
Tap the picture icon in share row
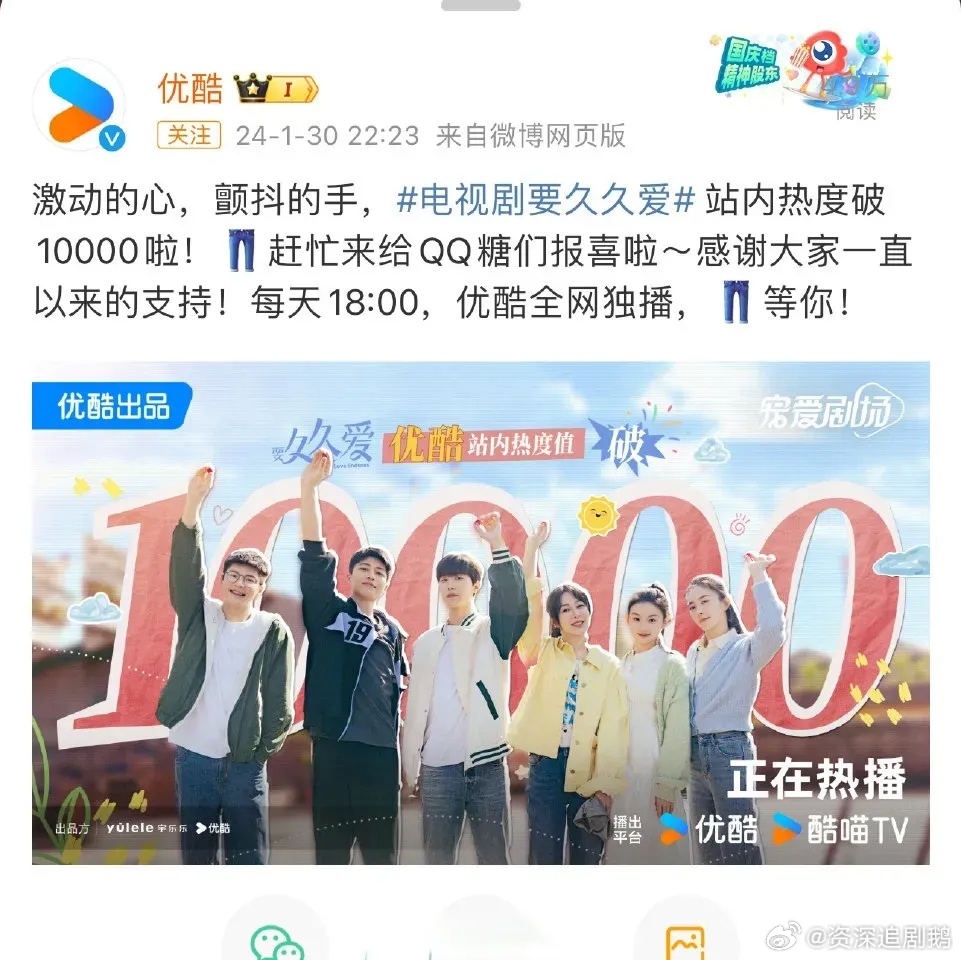686,940
